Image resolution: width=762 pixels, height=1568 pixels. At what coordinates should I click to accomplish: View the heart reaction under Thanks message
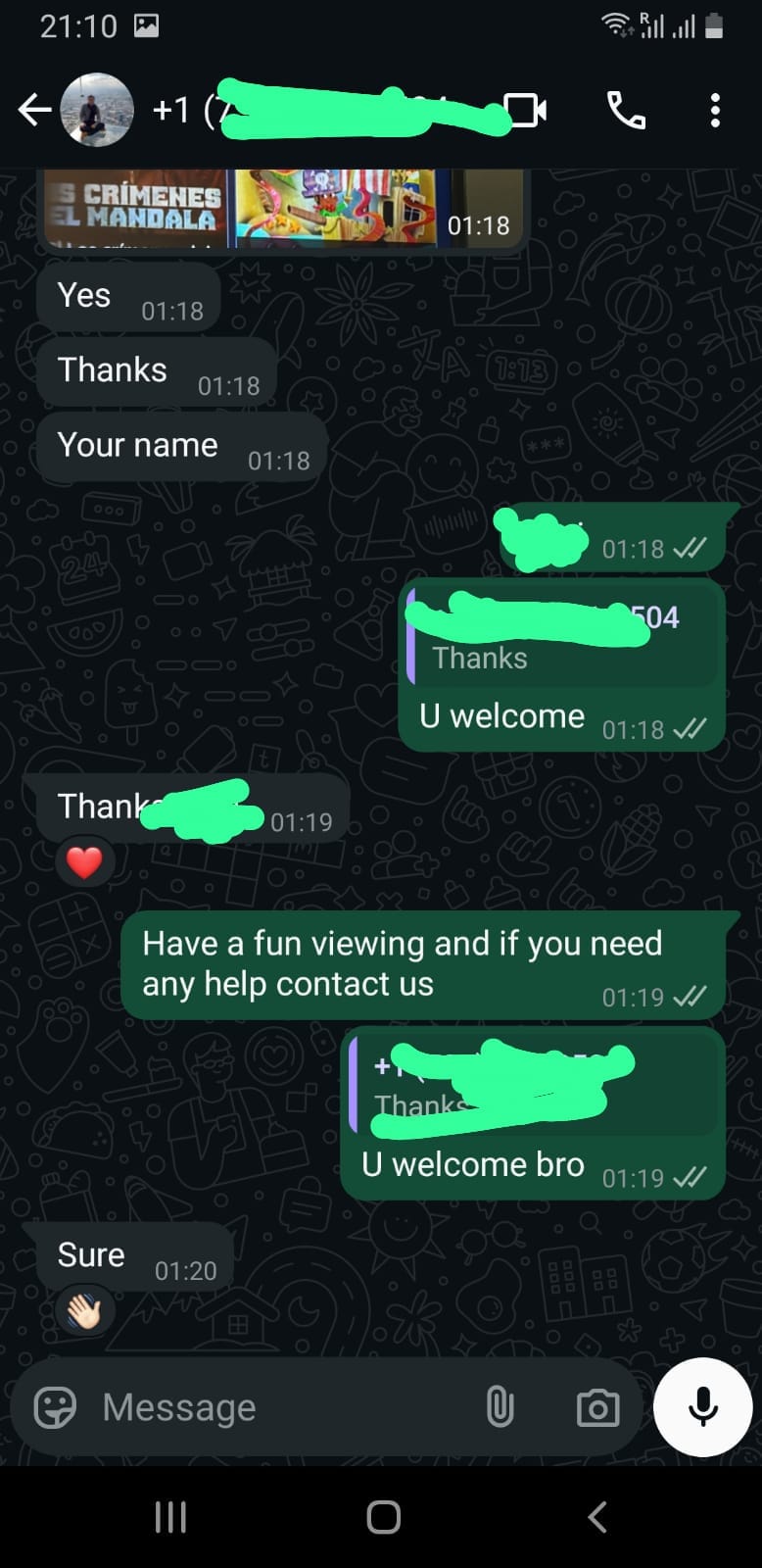pyautogui.click(x=84, y=862)
